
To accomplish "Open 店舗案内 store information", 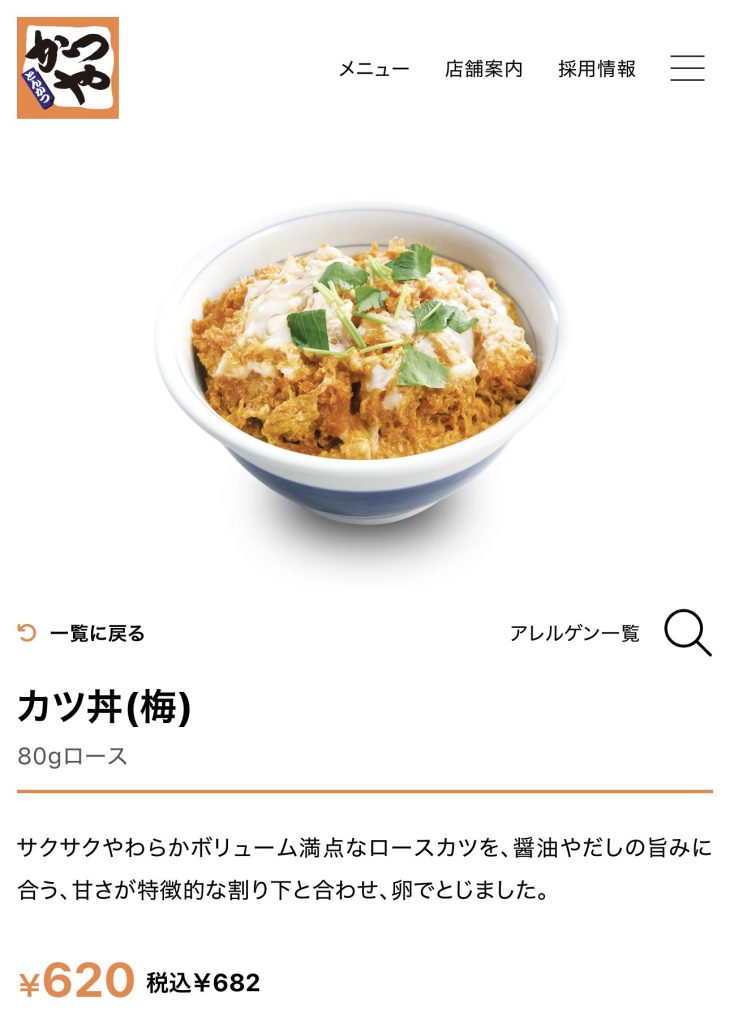I will pos(484,69).
